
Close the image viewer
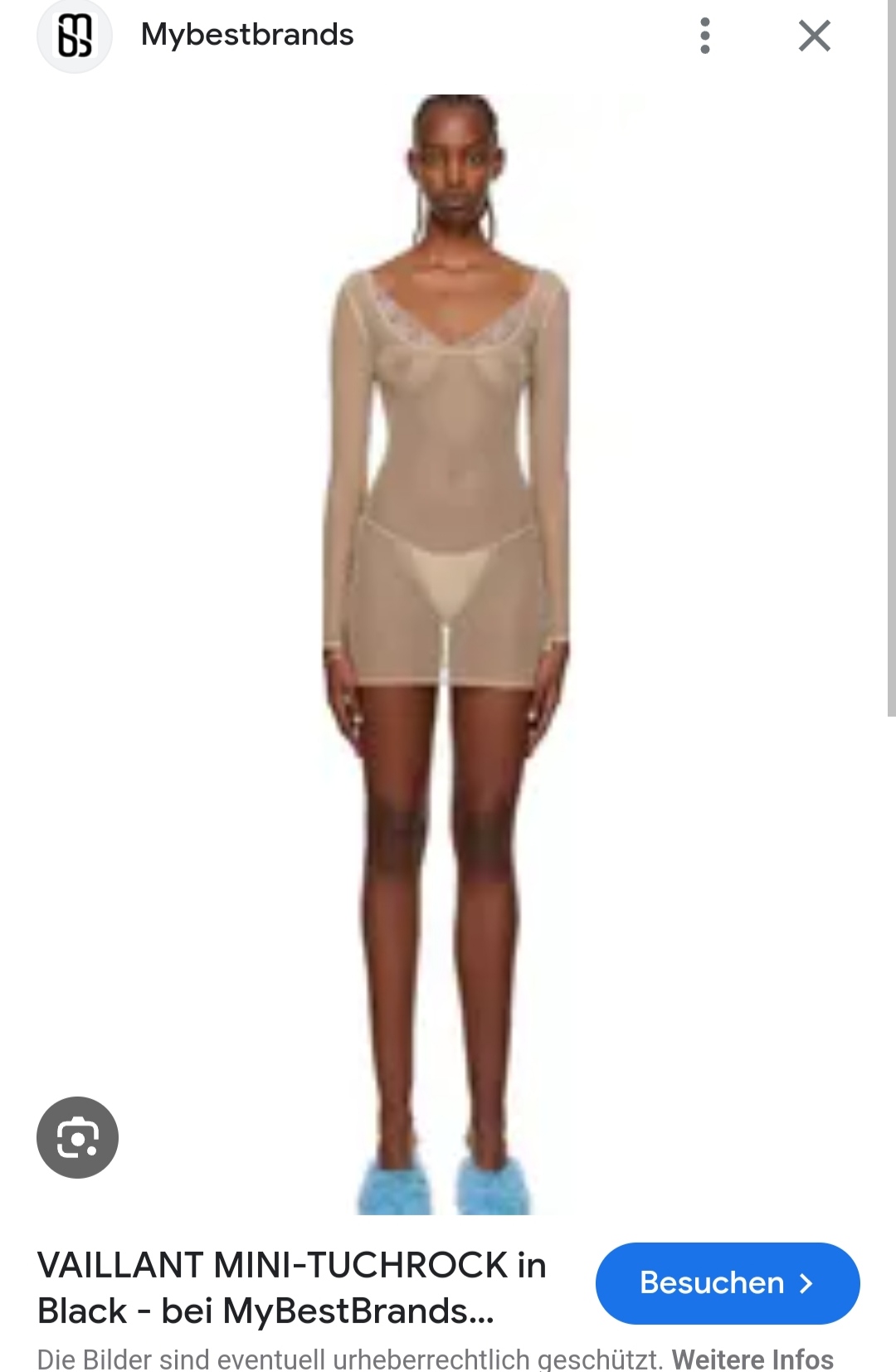pyautogui.click(x=814, y=36)
